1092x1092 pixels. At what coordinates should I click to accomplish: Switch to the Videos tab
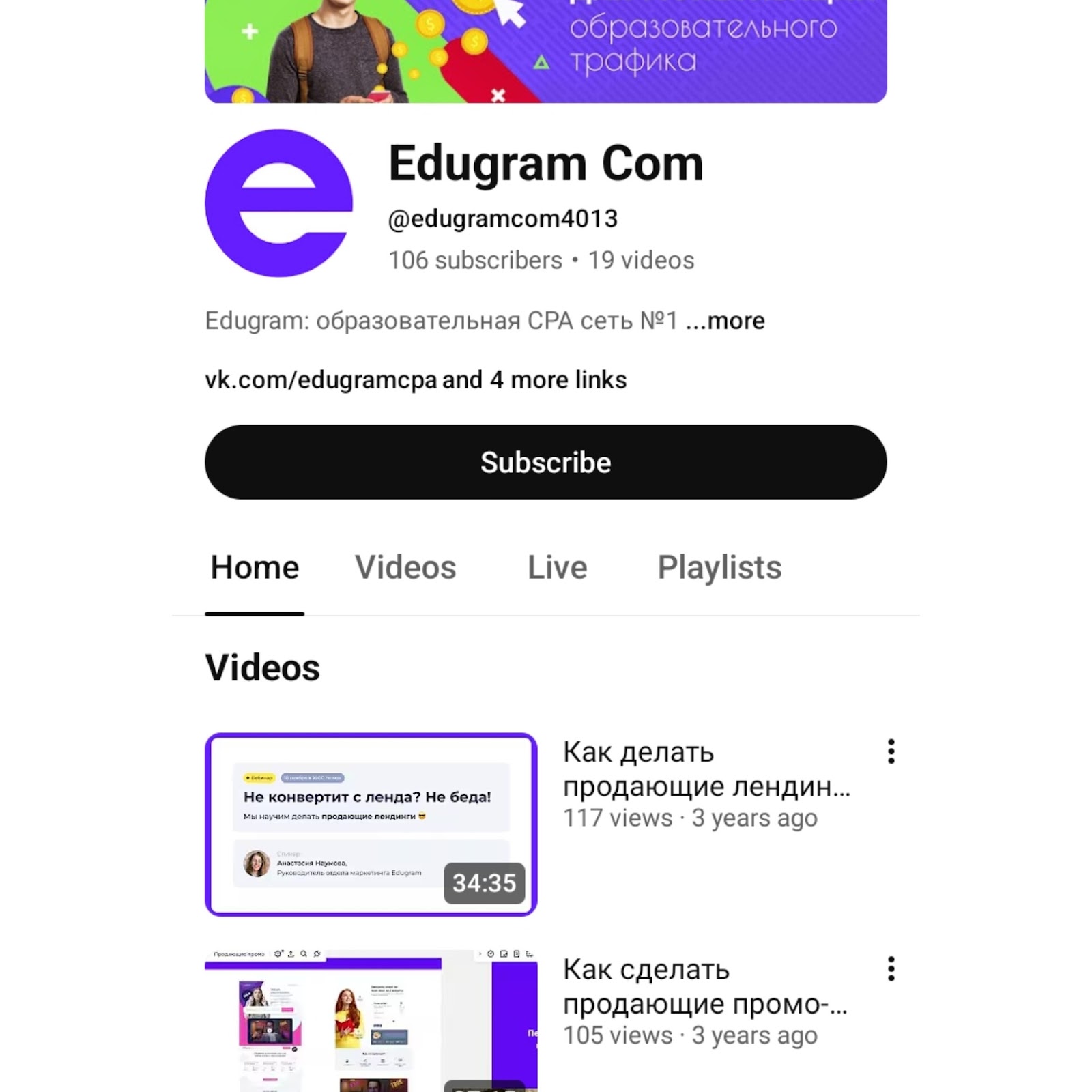(x=405, y=567)
